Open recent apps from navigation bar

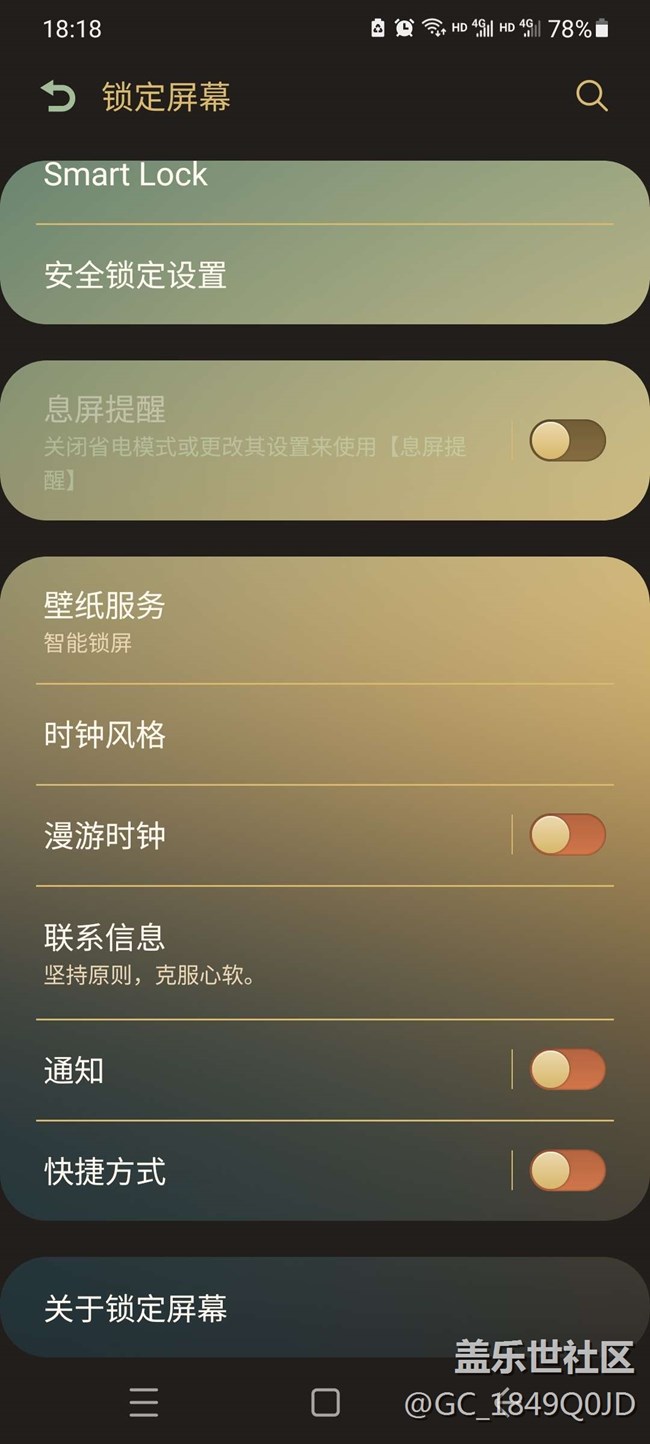(x=144, y=1402)
